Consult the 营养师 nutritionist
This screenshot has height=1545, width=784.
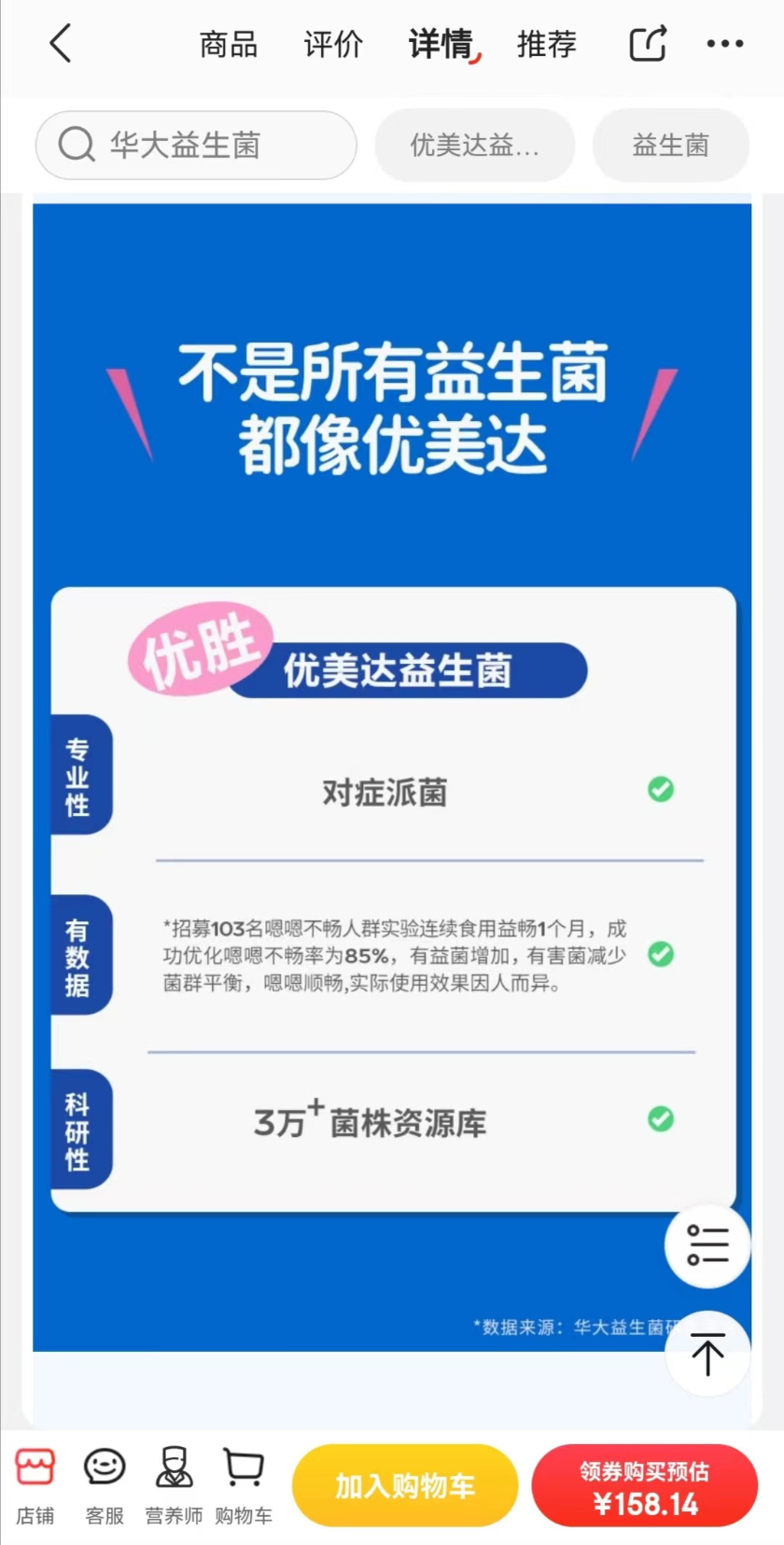[174, 1484]
